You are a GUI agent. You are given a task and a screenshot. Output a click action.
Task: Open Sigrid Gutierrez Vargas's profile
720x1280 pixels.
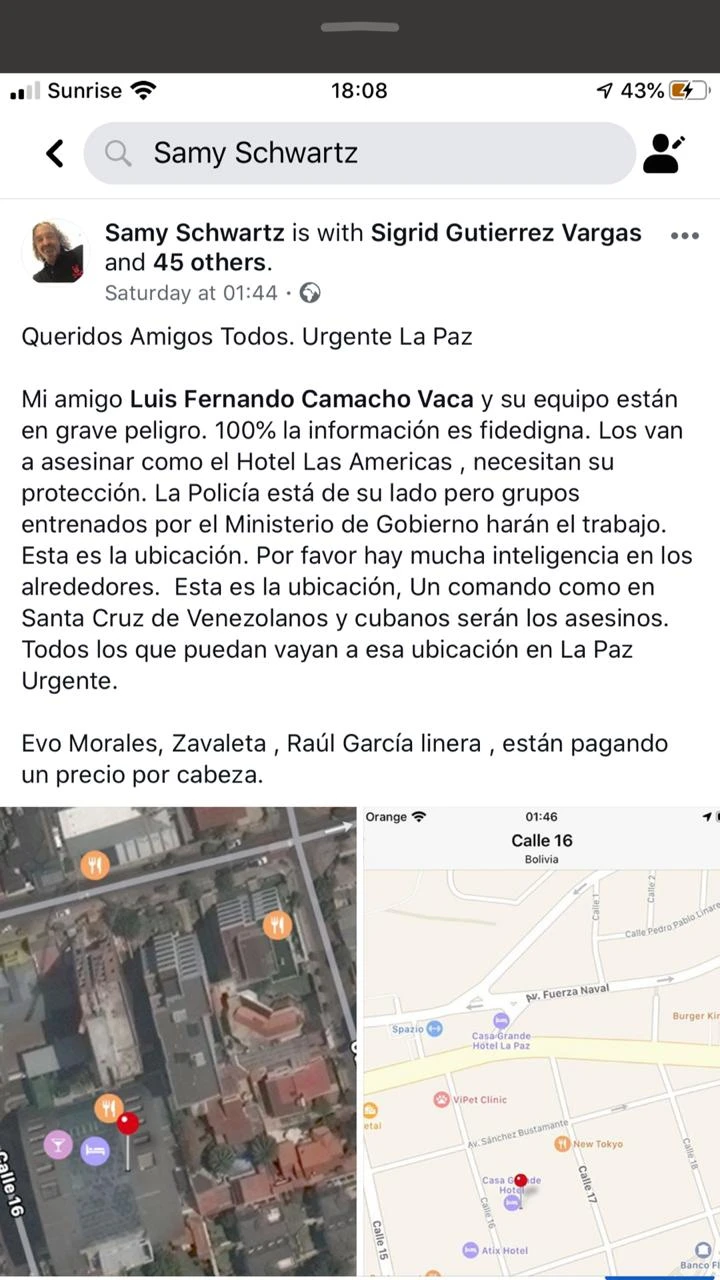pyautogui.click(x=506, y=233)
